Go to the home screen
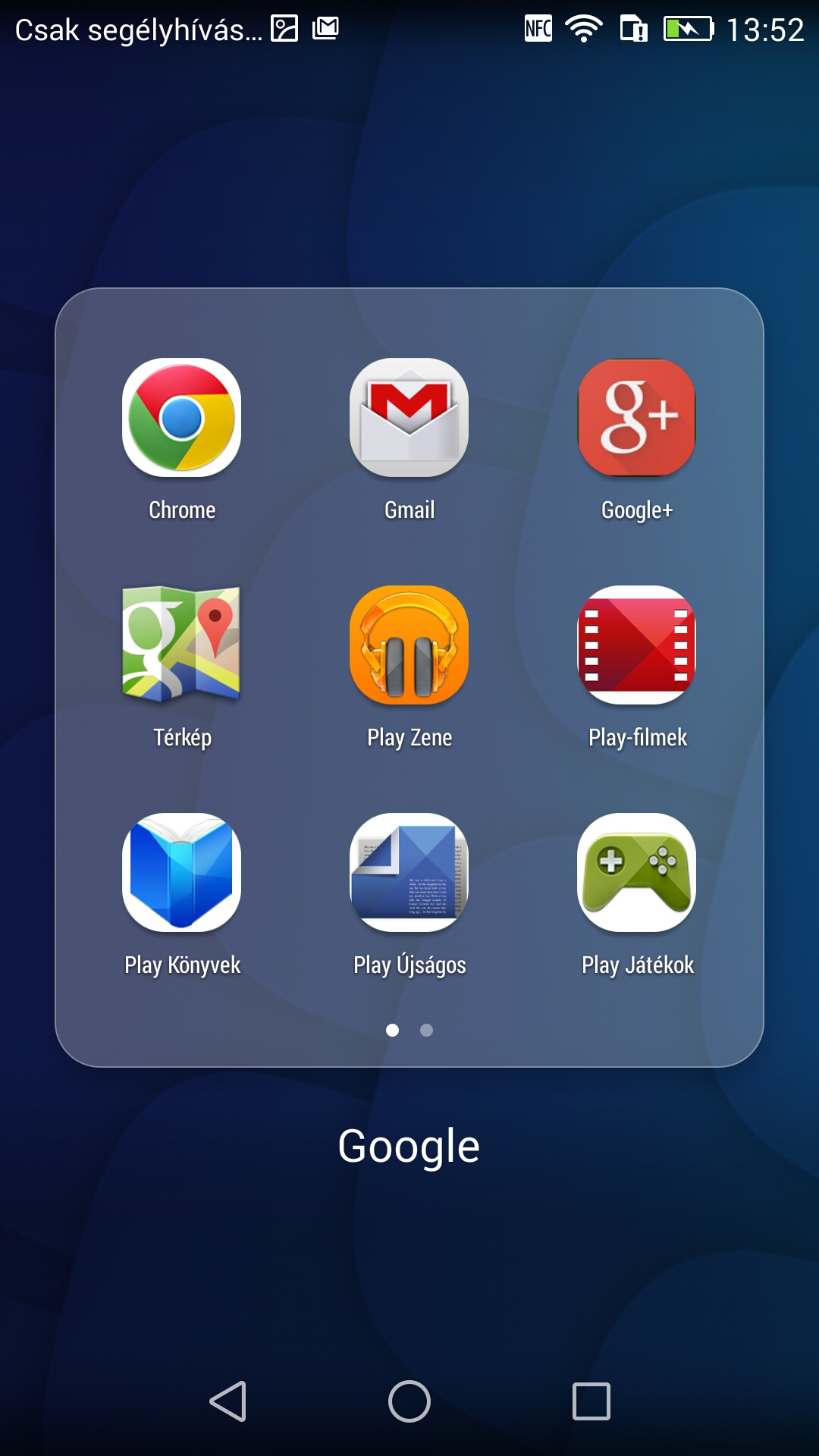Viewport: 819px width, 1456px height. pyautogui.click(x=409, y=1401)
